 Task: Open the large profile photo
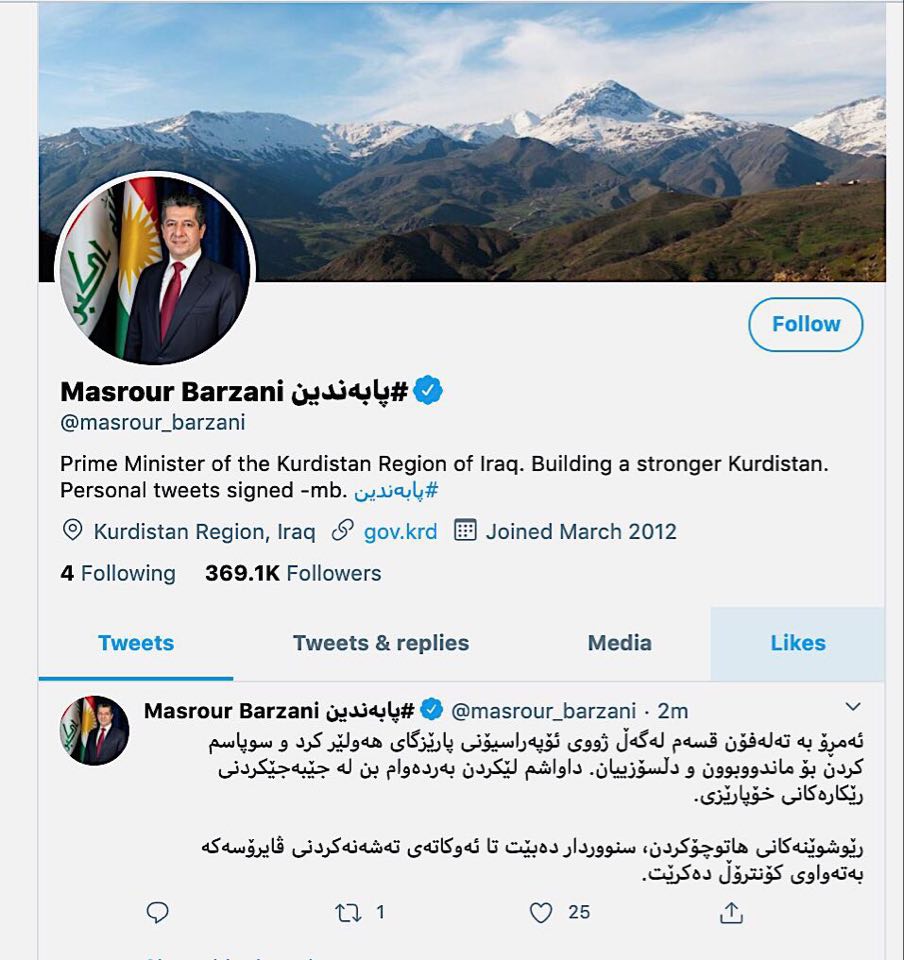pos(155,273)
